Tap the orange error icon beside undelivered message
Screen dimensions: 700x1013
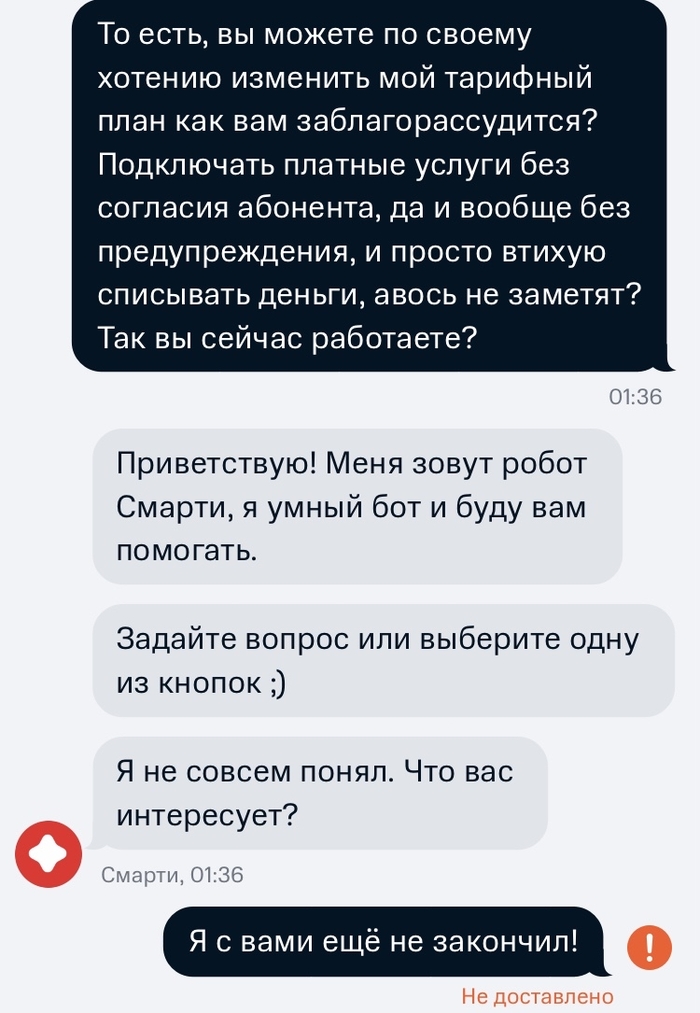coord(649,945)
